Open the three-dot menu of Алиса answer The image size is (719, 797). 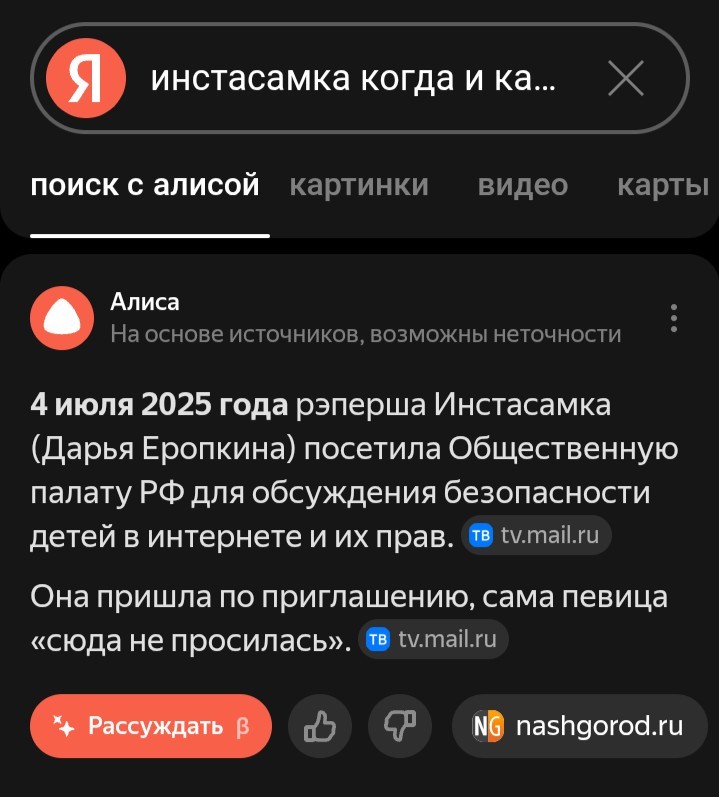(x=674, y=318)
